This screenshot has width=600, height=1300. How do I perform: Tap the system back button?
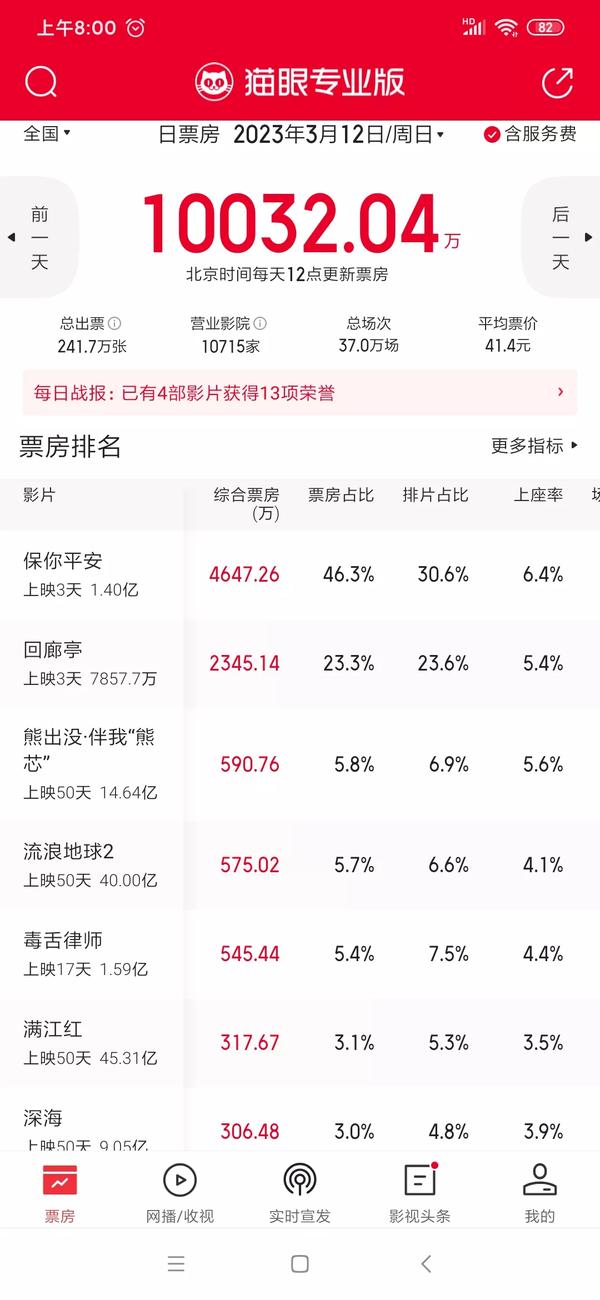pos(426,1264)
